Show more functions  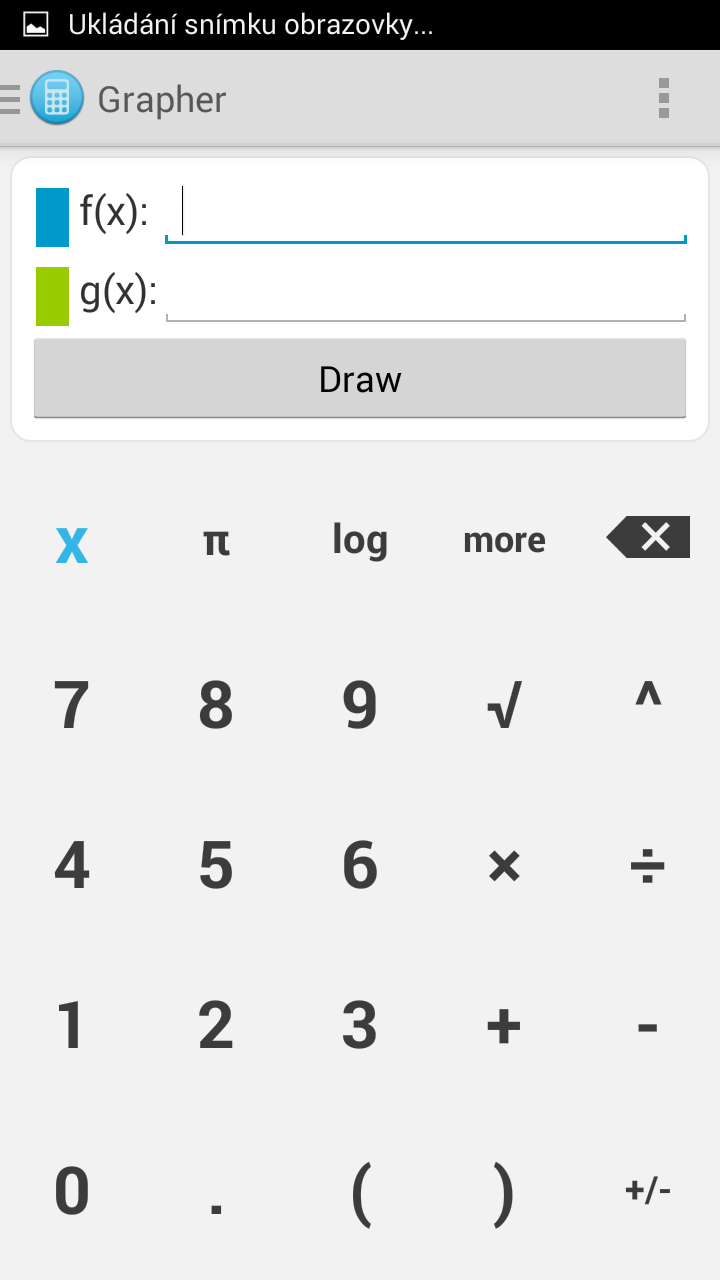tap(504, 541)
